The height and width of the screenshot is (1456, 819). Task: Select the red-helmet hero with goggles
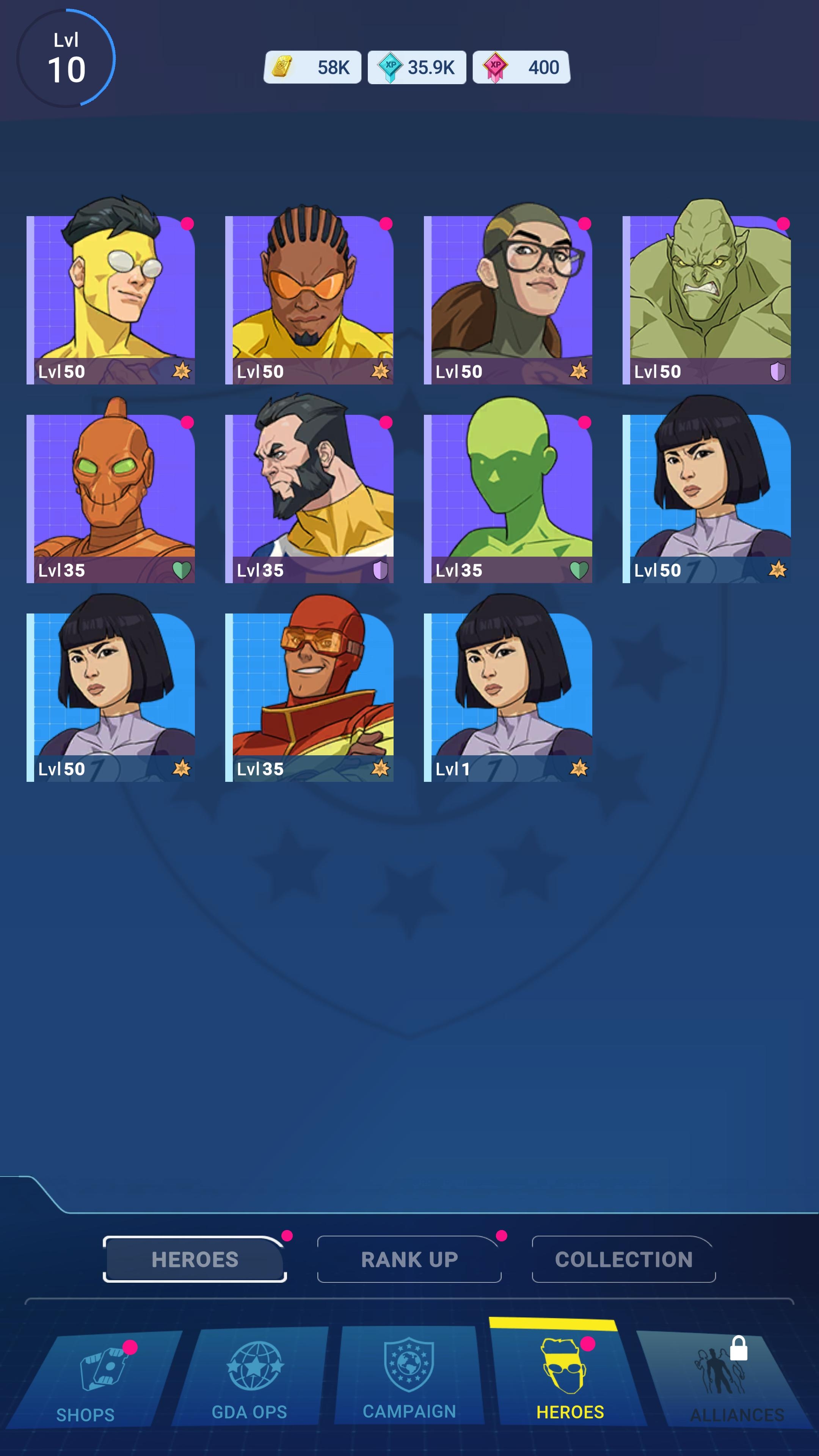[x=309, y=697]
